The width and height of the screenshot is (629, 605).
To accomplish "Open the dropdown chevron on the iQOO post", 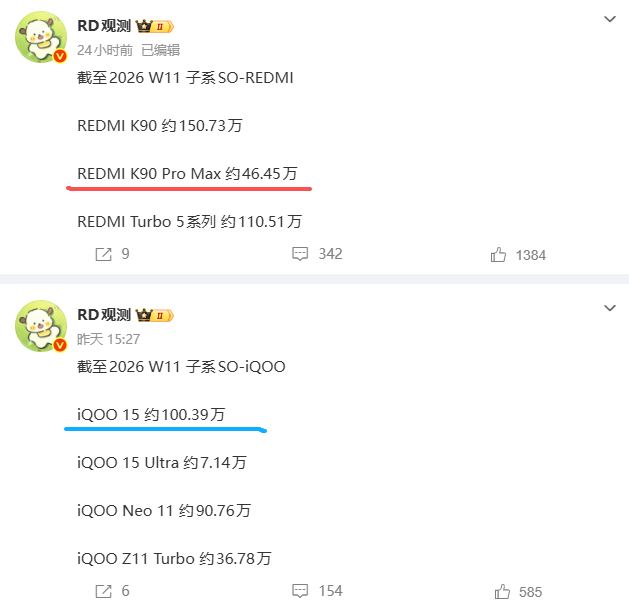I will coord(610,310).
